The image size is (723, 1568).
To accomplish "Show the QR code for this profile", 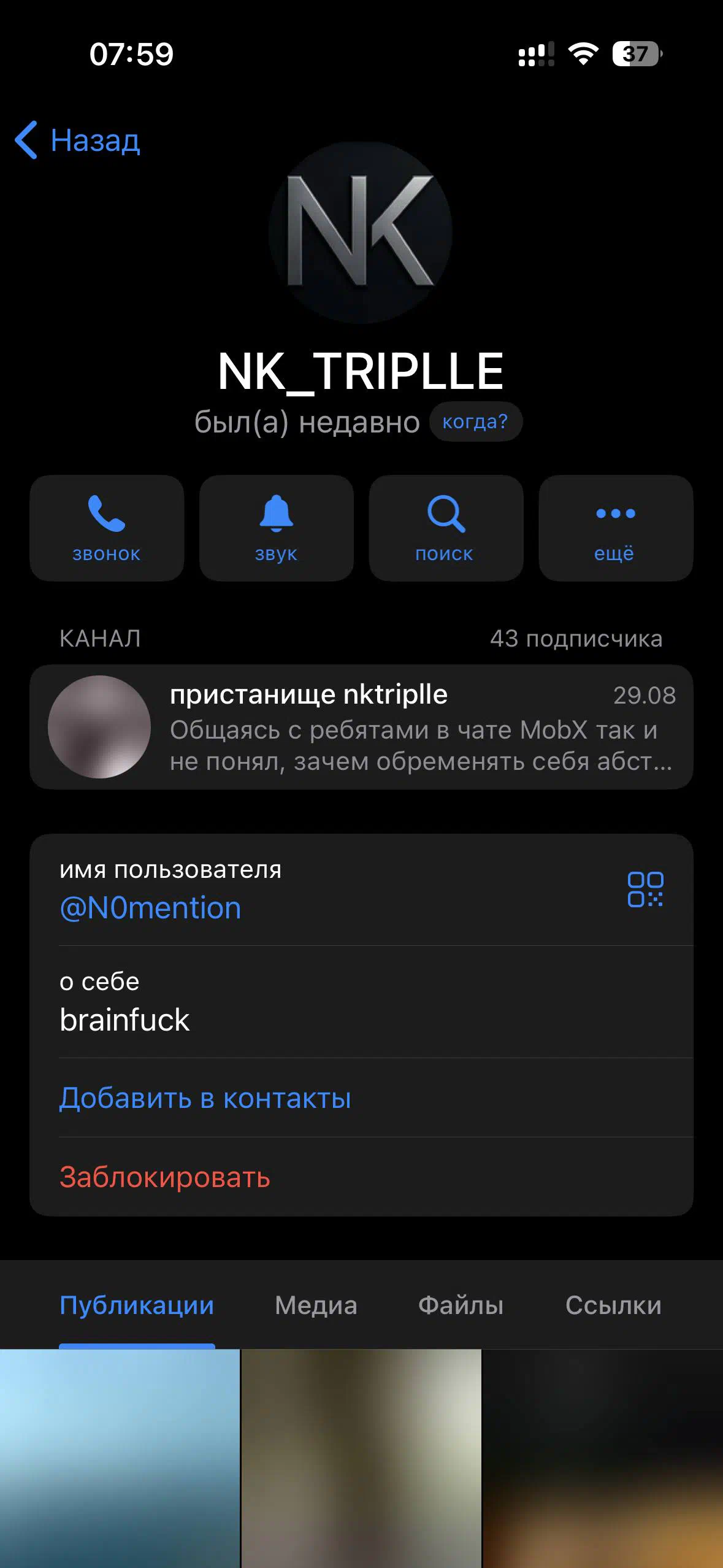I will pyautogui.click(x=645, y=890).
